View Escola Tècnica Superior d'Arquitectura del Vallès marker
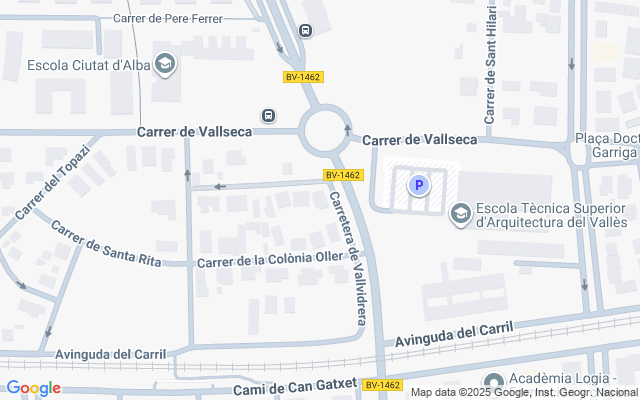This screenshot has width=640, height=400. point(461,214)
